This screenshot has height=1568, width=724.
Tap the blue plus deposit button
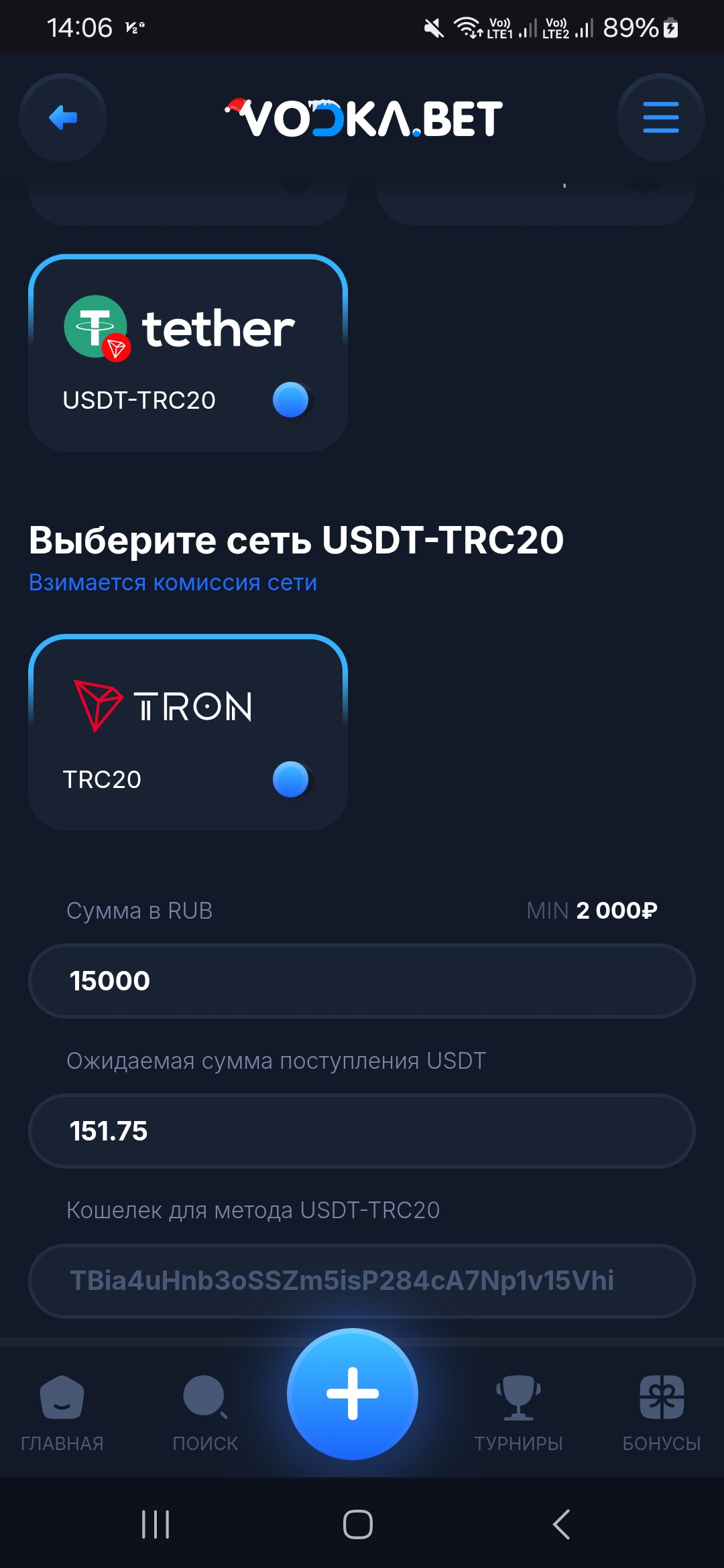[x=353, y=1394]
